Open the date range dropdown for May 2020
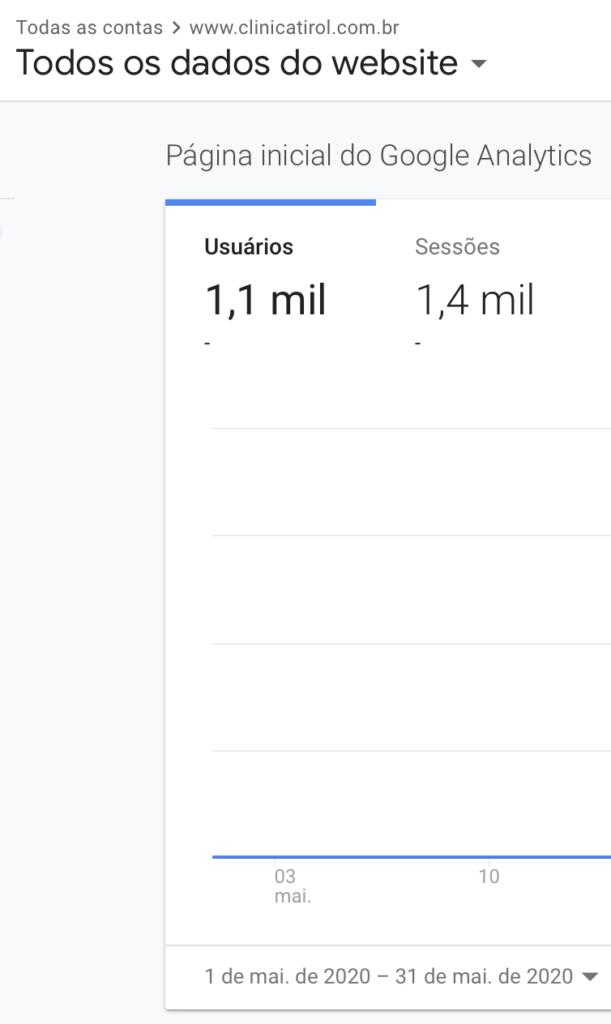 coord(401,976)
